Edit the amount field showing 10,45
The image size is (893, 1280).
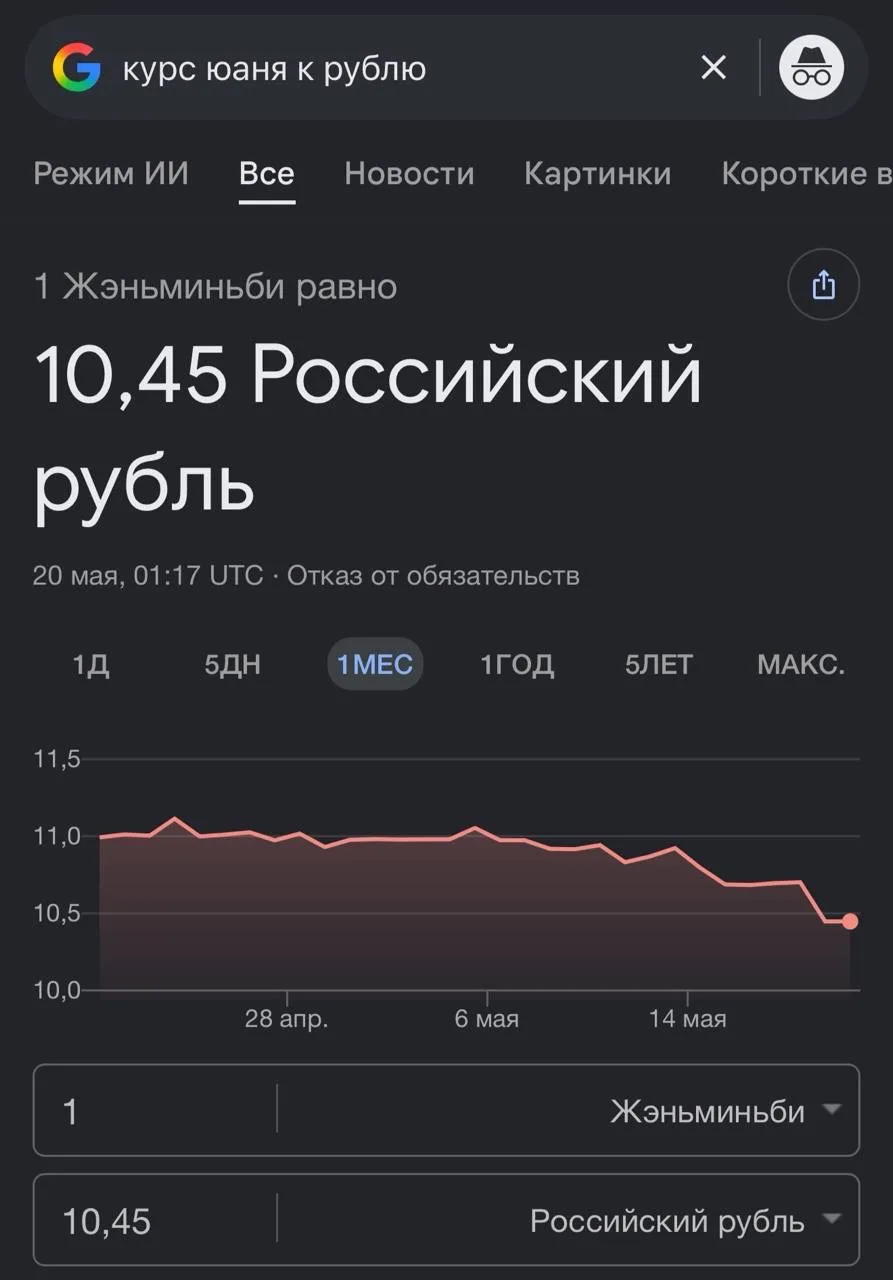(x=155, y=1221)
